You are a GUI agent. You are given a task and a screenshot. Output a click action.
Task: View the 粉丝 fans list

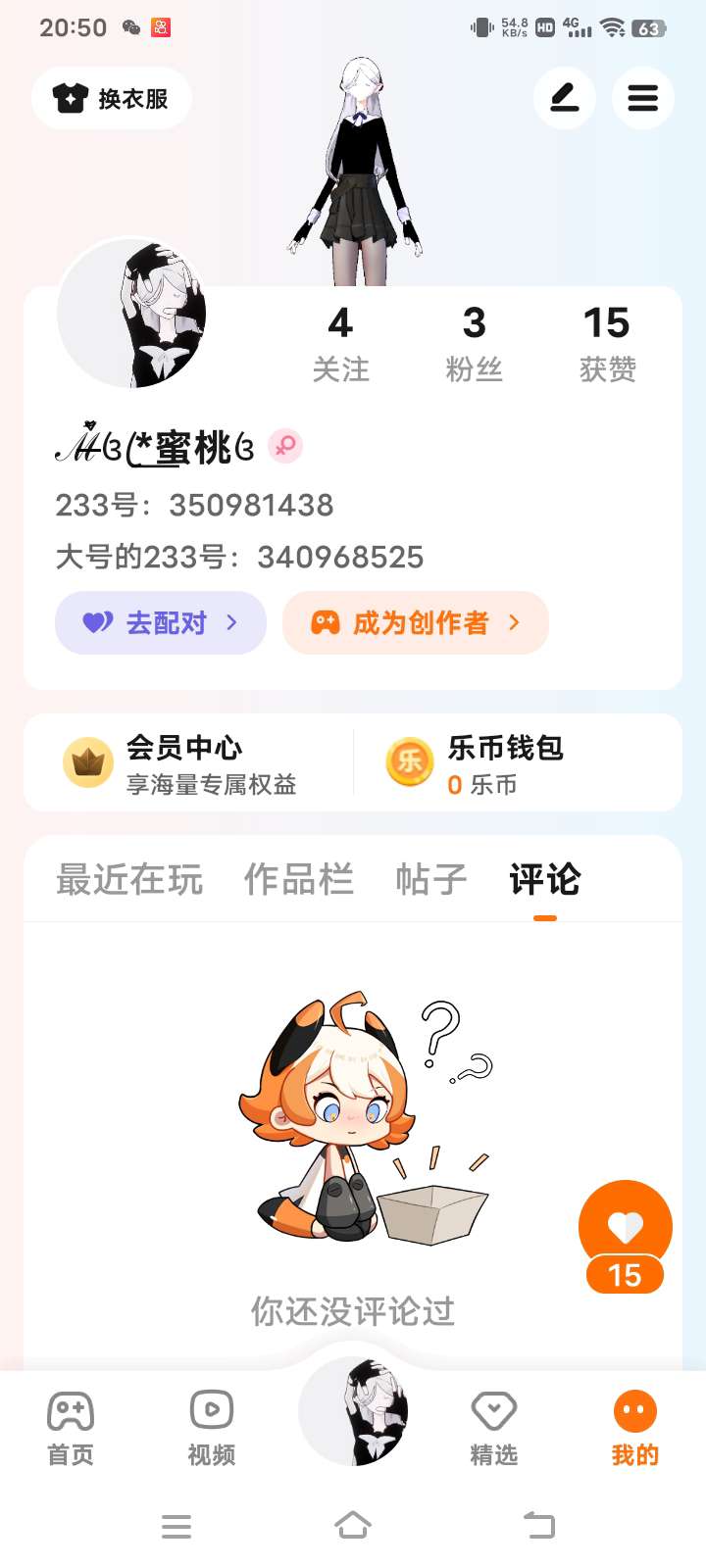click(x=474, y=343)
